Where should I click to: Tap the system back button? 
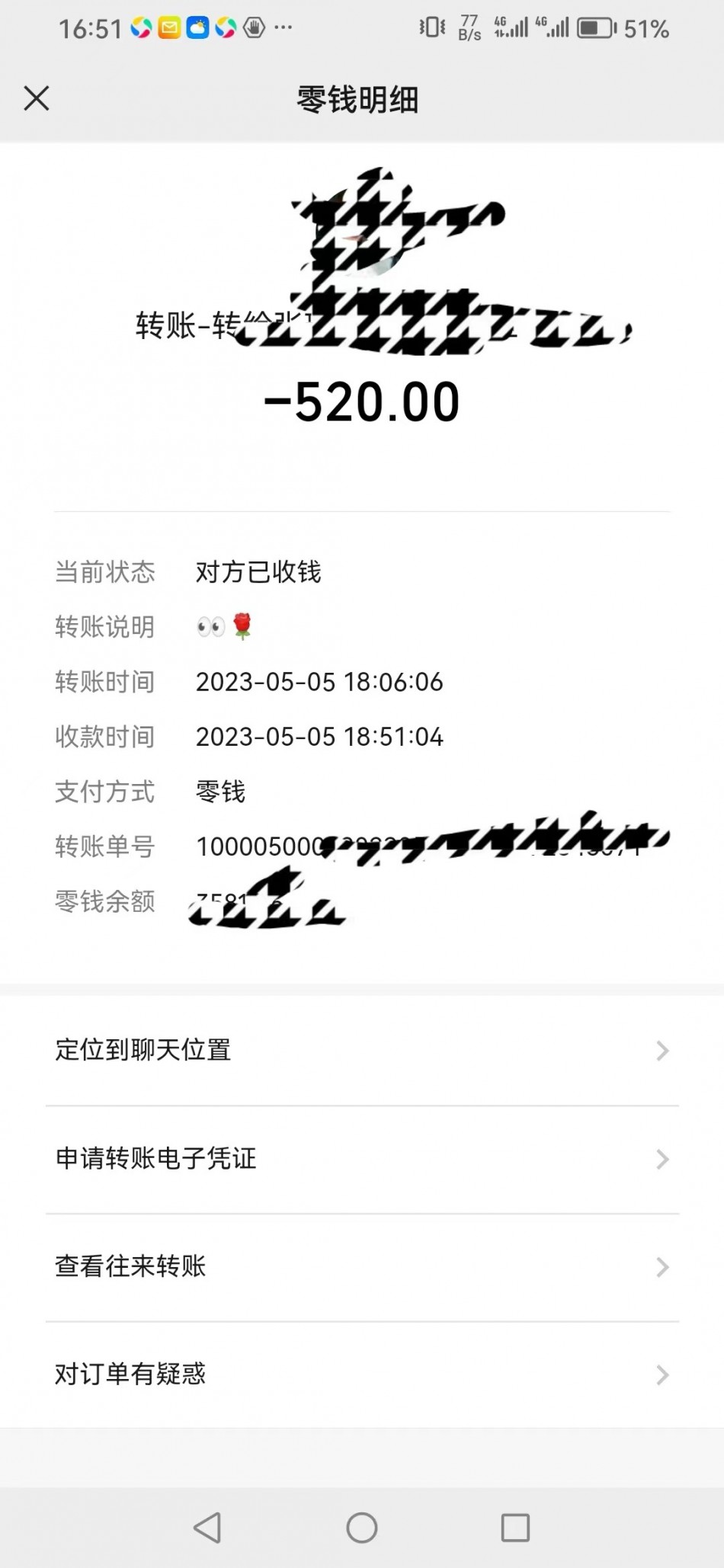[x=207, y=1528]
